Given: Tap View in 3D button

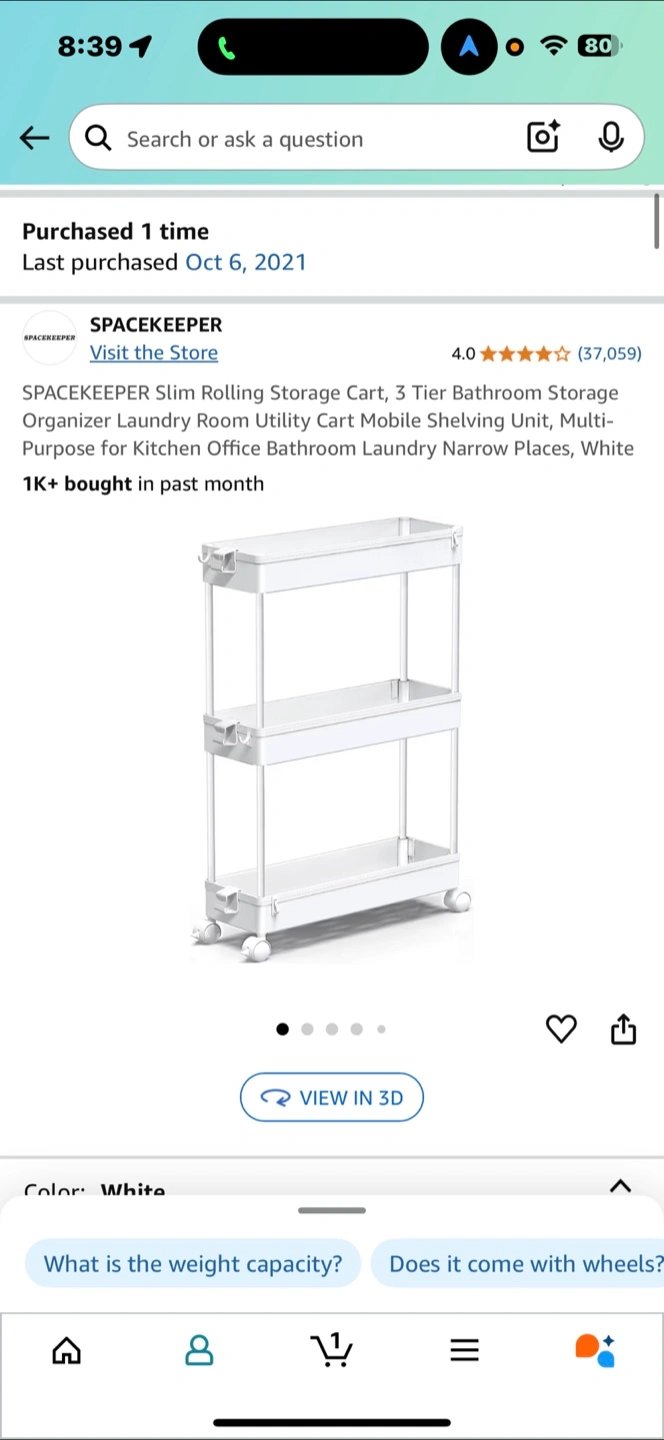Looking at the screenshot, I should pos(332,1098).
